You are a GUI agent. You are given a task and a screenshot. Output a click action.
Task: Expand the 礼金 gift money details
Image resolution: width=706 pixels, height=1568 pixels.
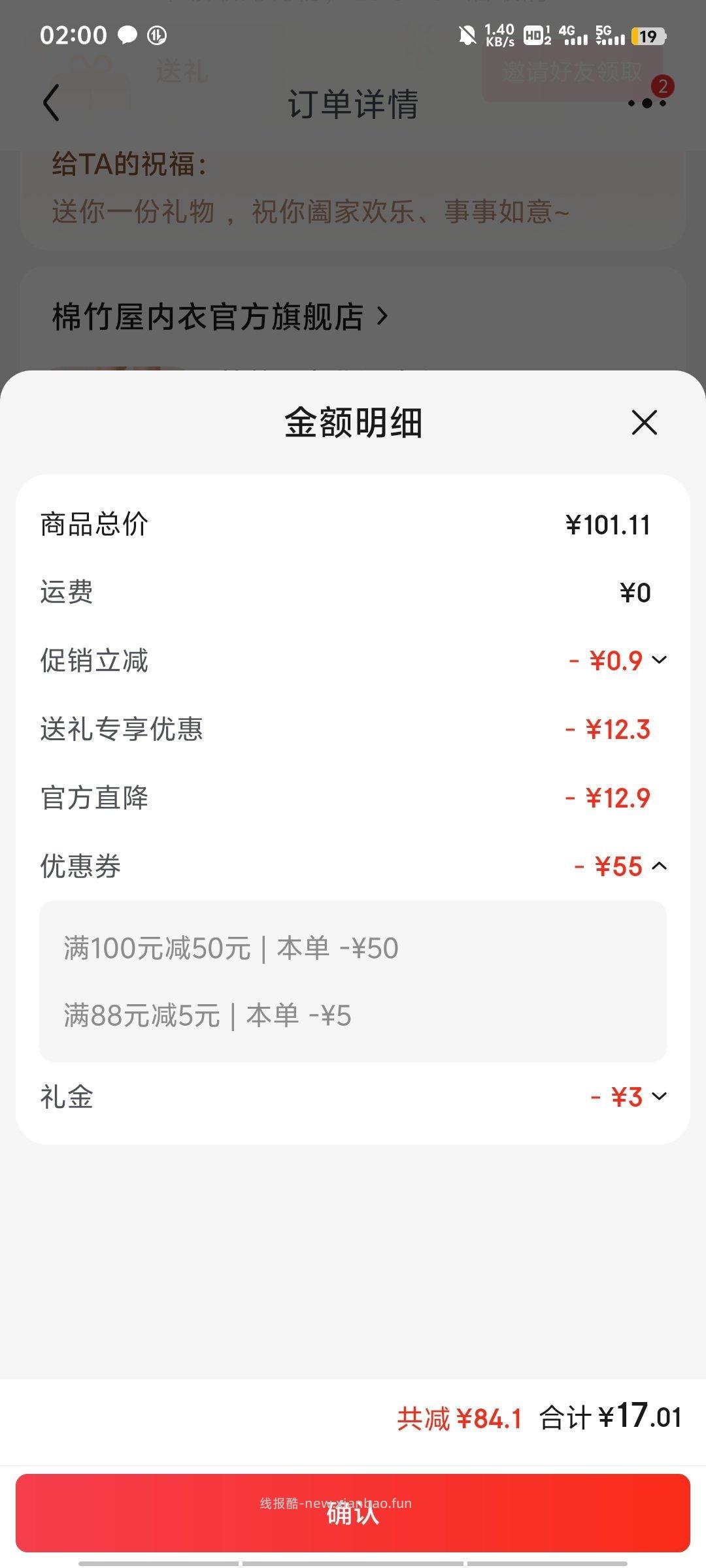(660, 1097)
